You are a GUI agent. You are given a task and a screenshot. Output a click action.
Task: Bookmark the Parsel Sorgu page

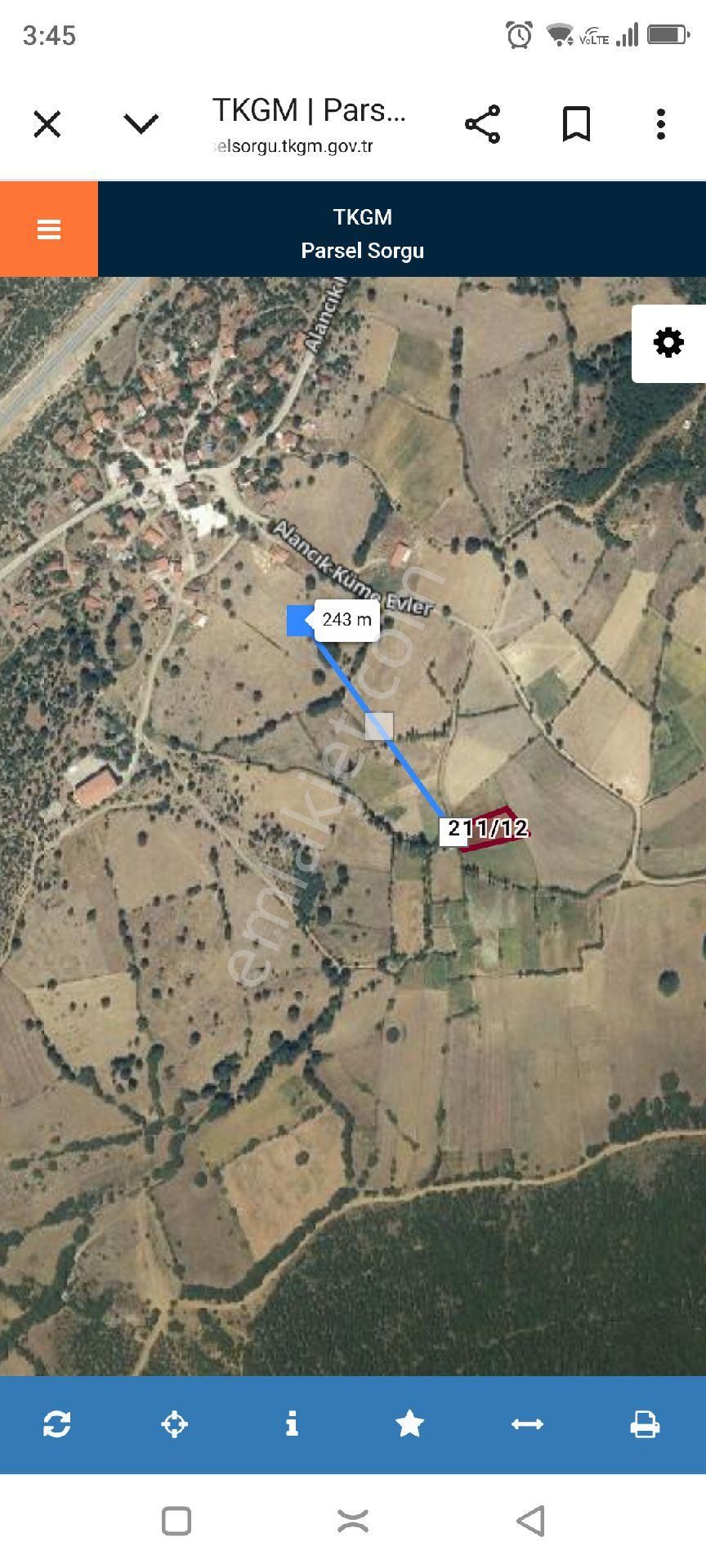(x=576, y=125)
